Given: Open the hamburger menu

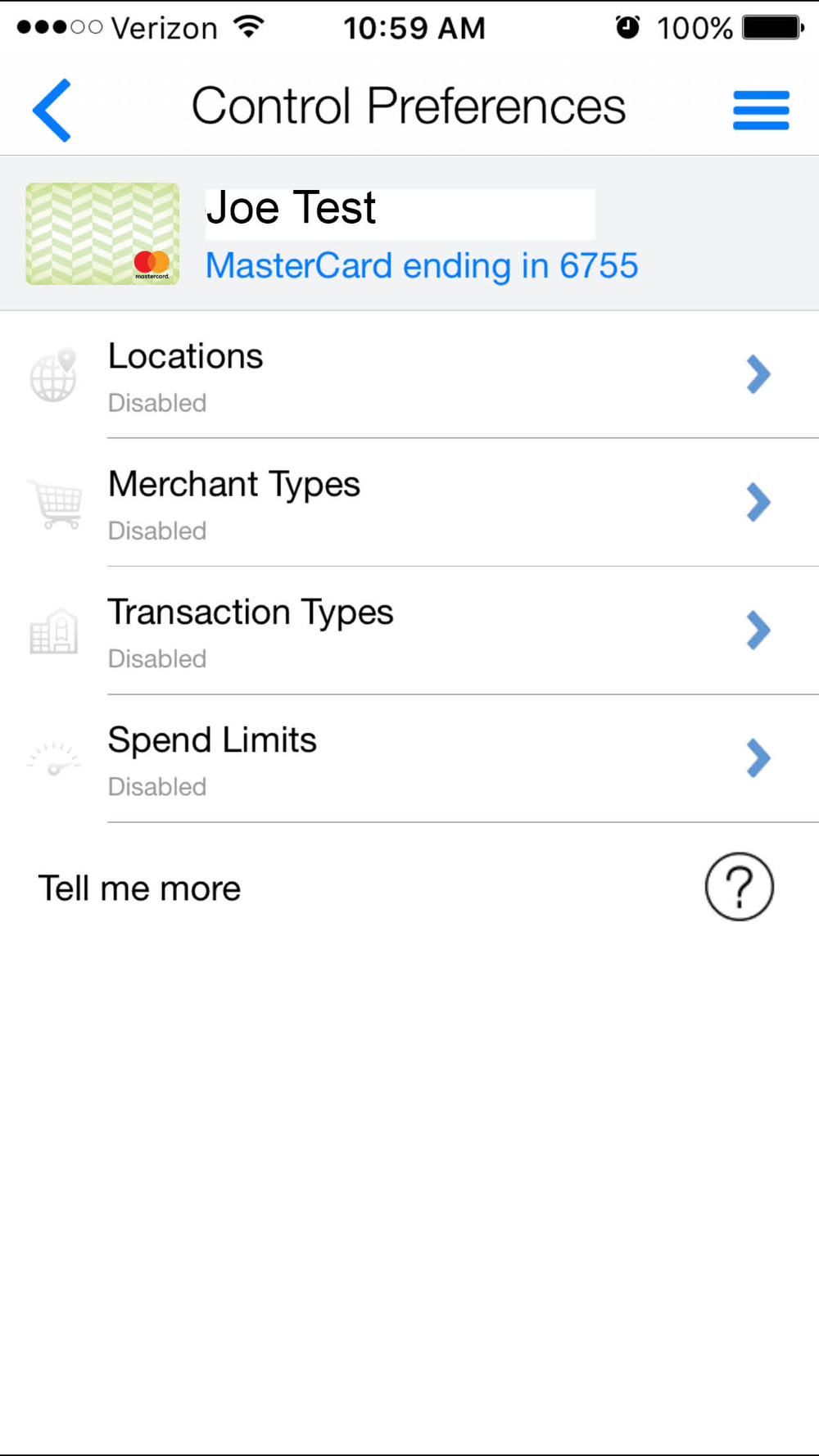Looking at the screenshot, I should (x=761, y=111).
